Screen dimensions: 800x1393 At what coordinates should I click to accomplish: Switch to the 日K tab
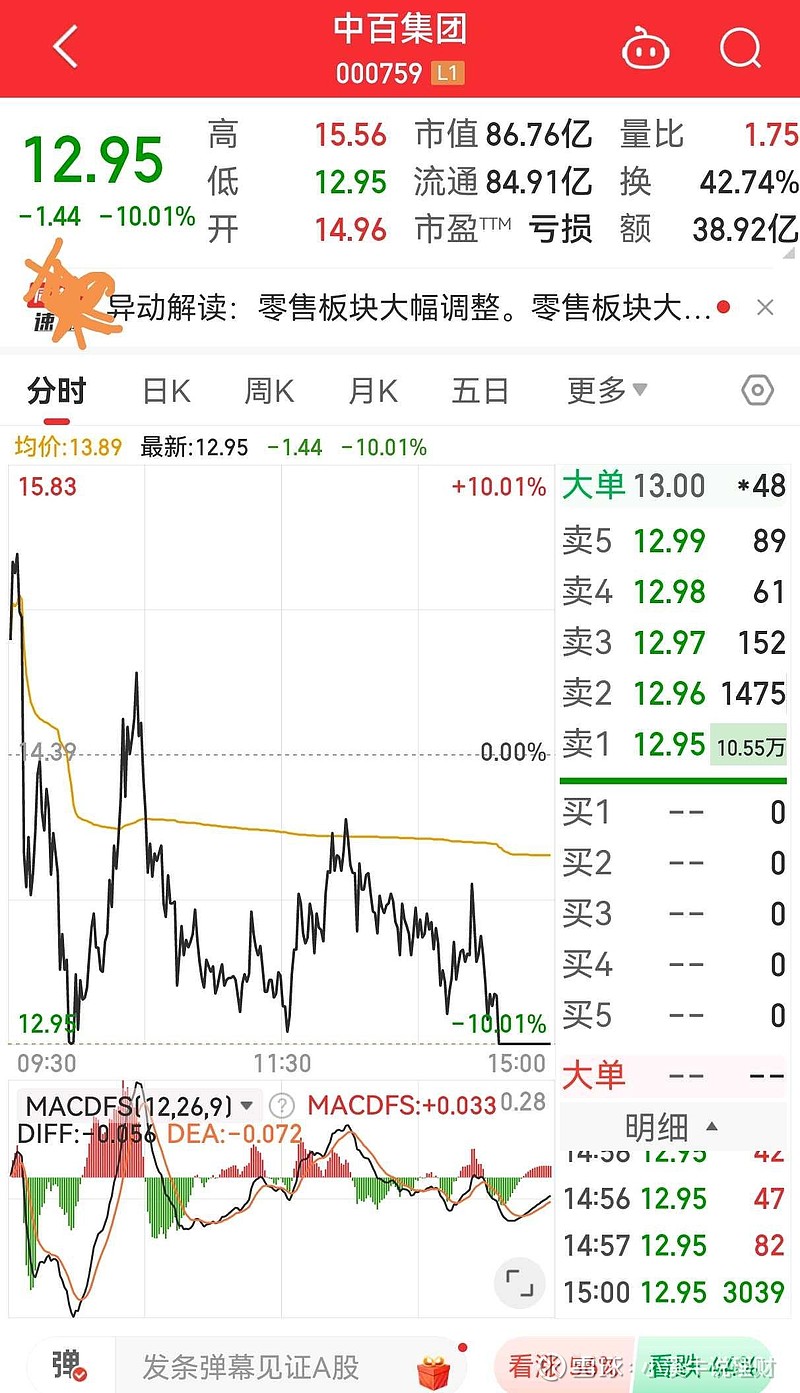(x=164, y=391)
